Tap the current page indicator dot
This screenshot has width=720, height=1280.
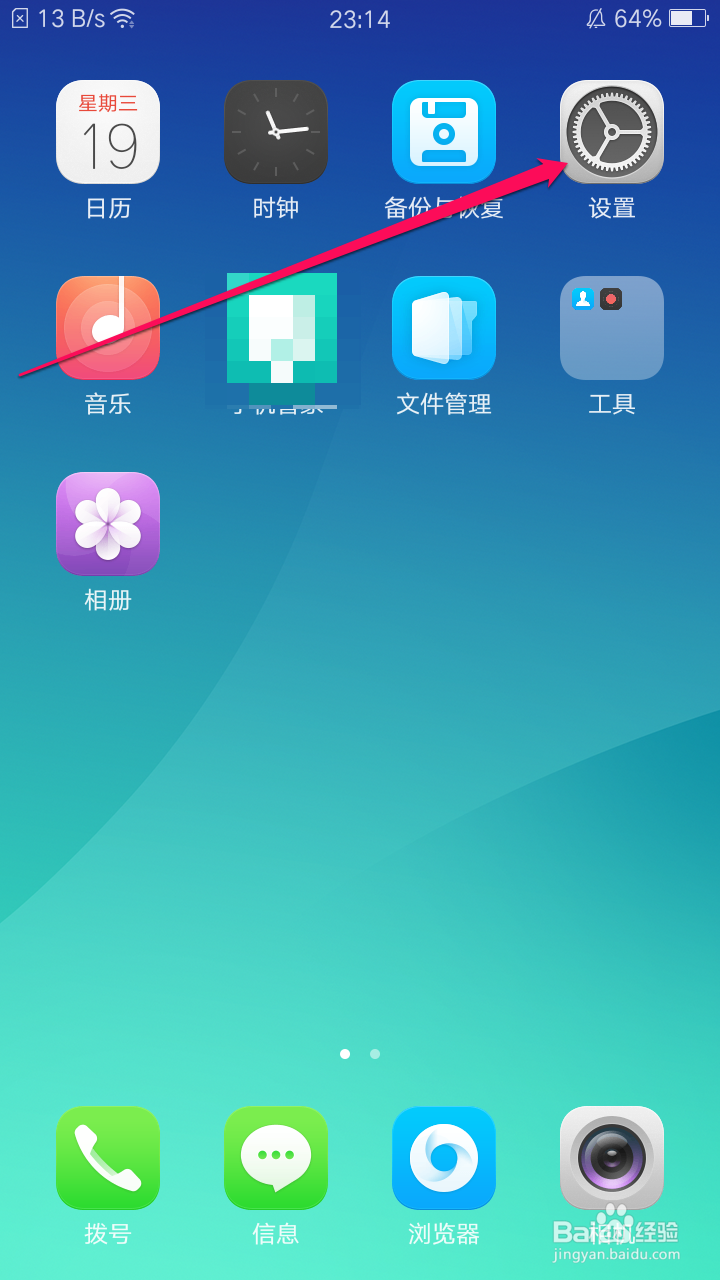pos(345,1053)
